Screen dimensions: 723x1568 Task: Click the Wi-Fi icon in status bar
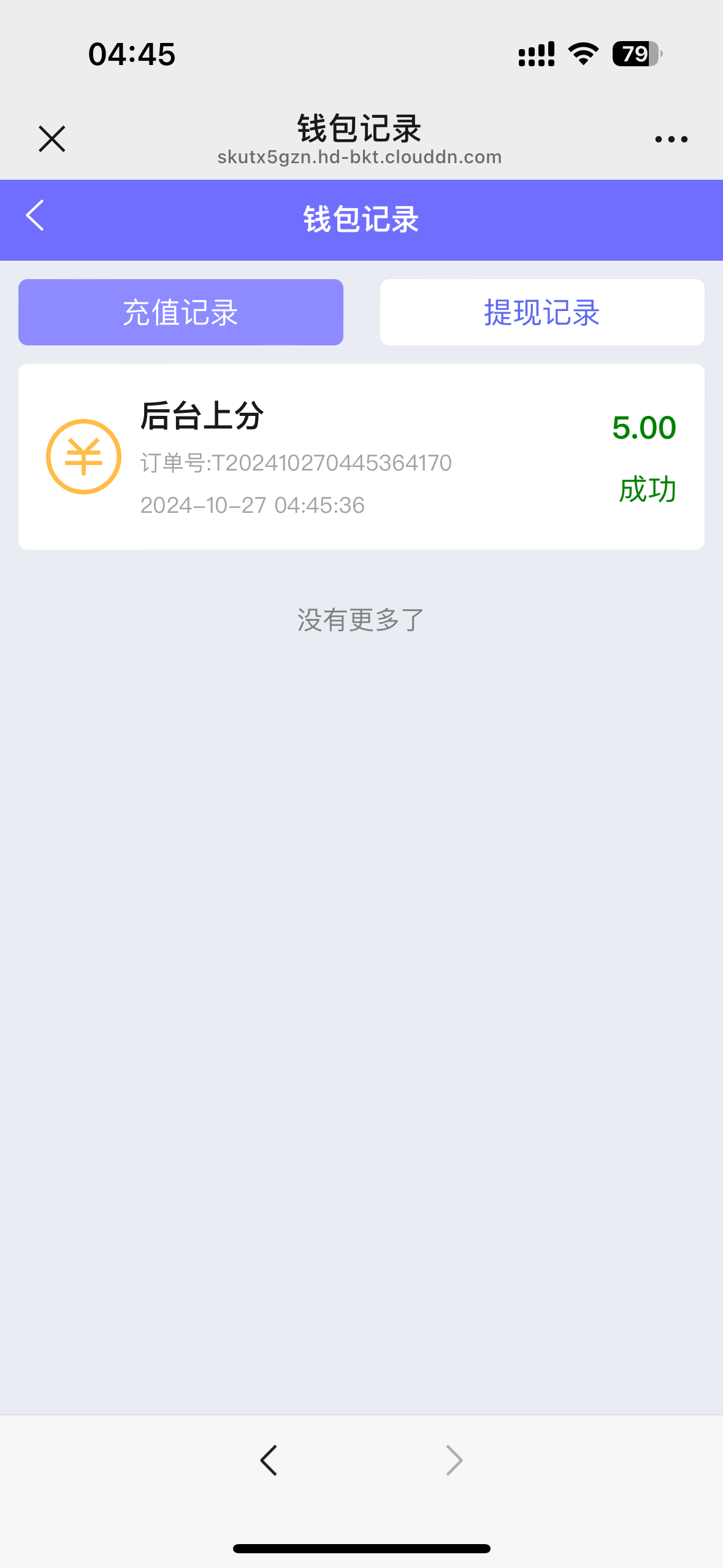581,54
